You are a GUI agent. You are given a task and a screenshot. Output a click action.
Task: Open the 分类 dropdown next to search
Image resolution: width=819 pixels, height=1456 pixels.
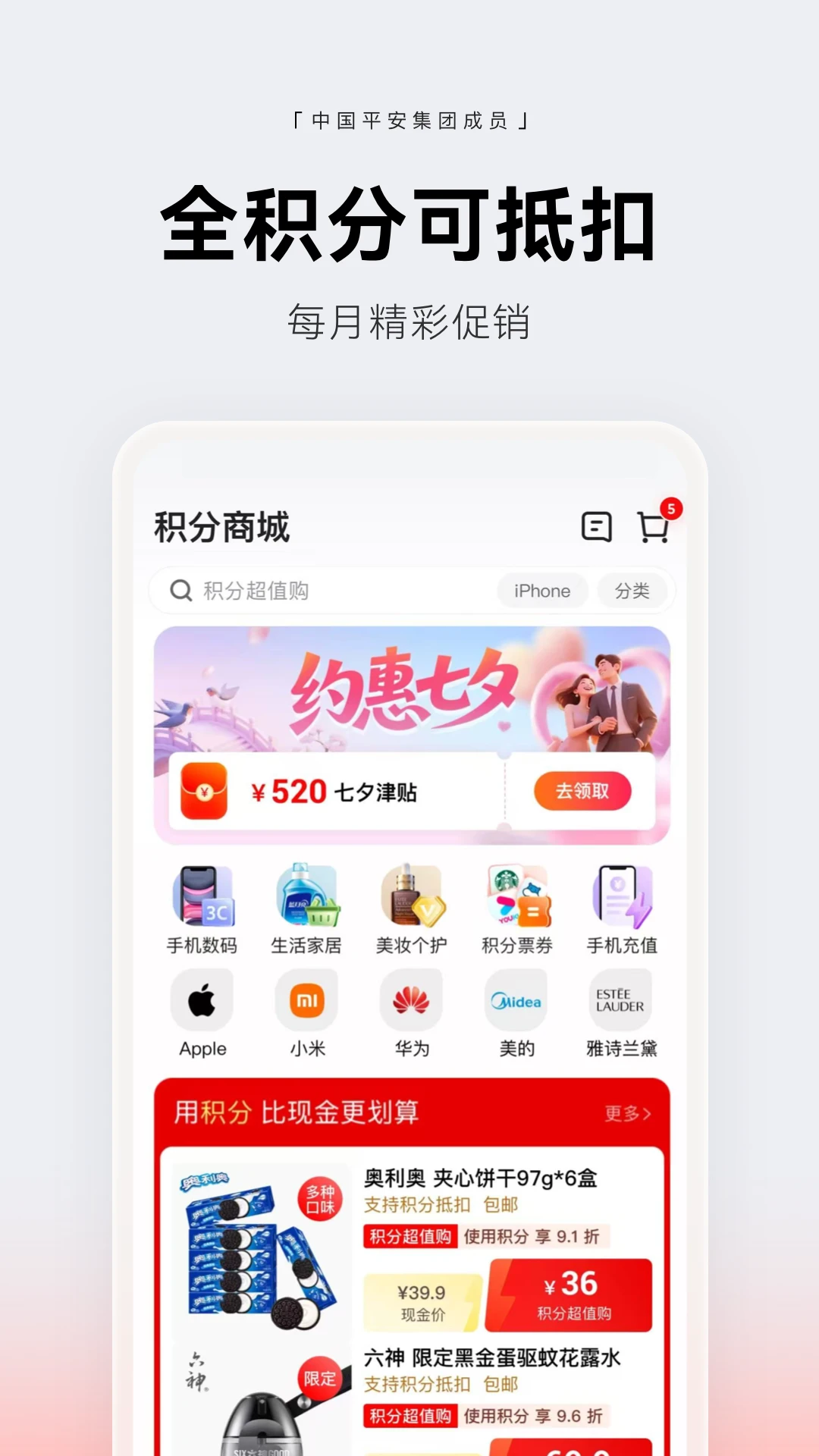(634, 591)
